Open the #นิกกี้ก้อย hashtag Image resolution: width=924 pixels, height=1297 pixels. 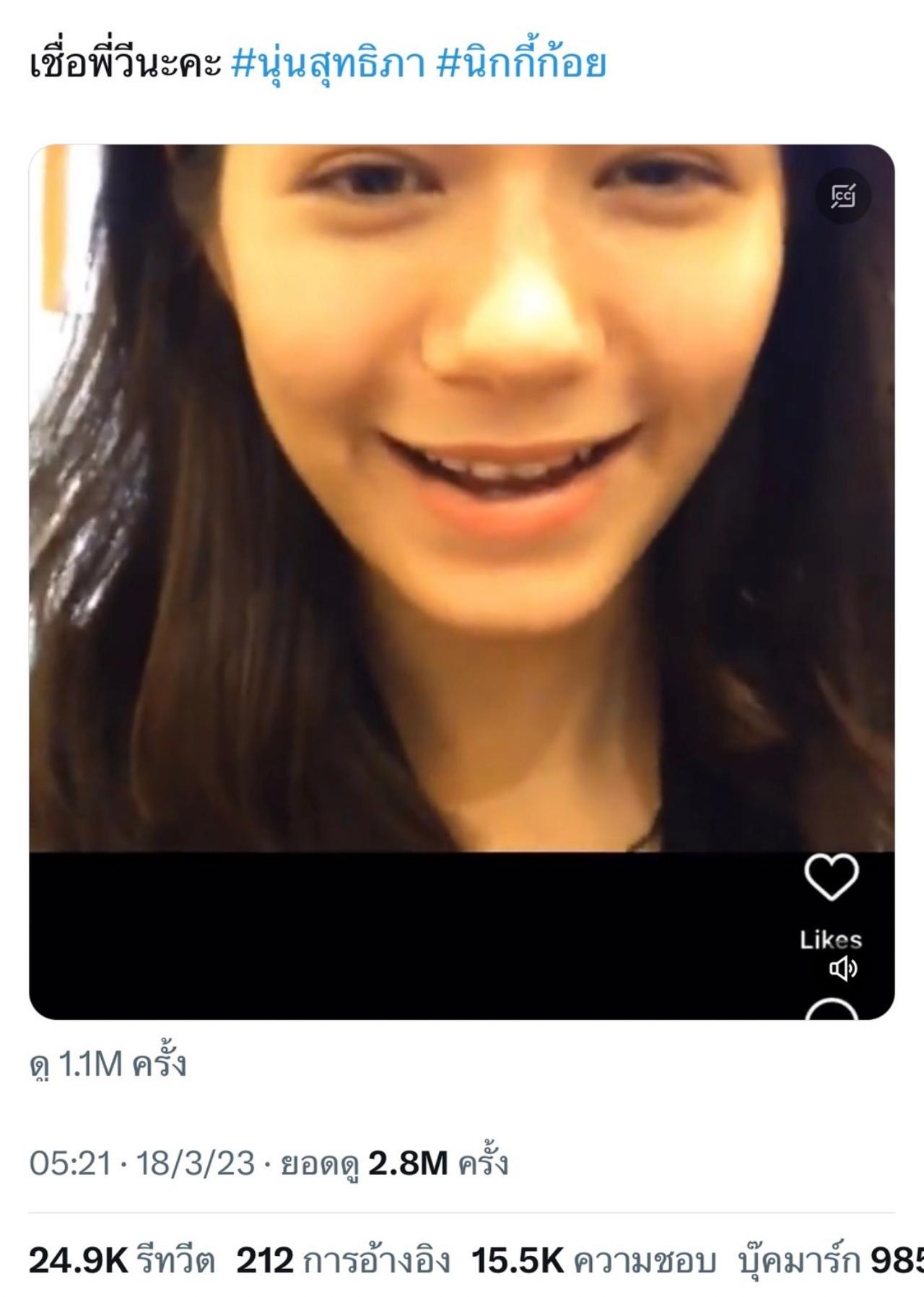pyautogui.click(x=521, y=64)
